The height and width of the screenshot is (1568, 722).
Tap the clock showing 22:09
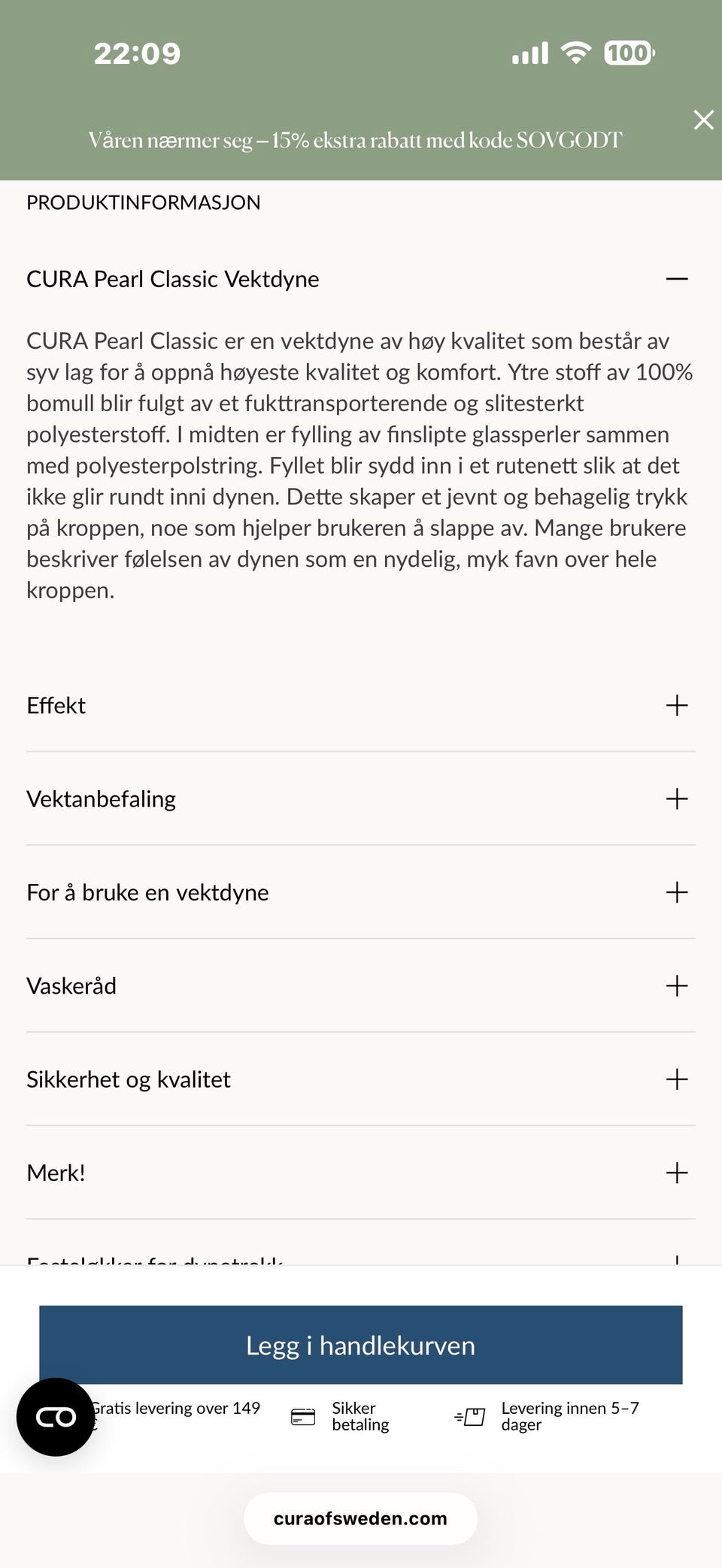[x=138, y=53]
